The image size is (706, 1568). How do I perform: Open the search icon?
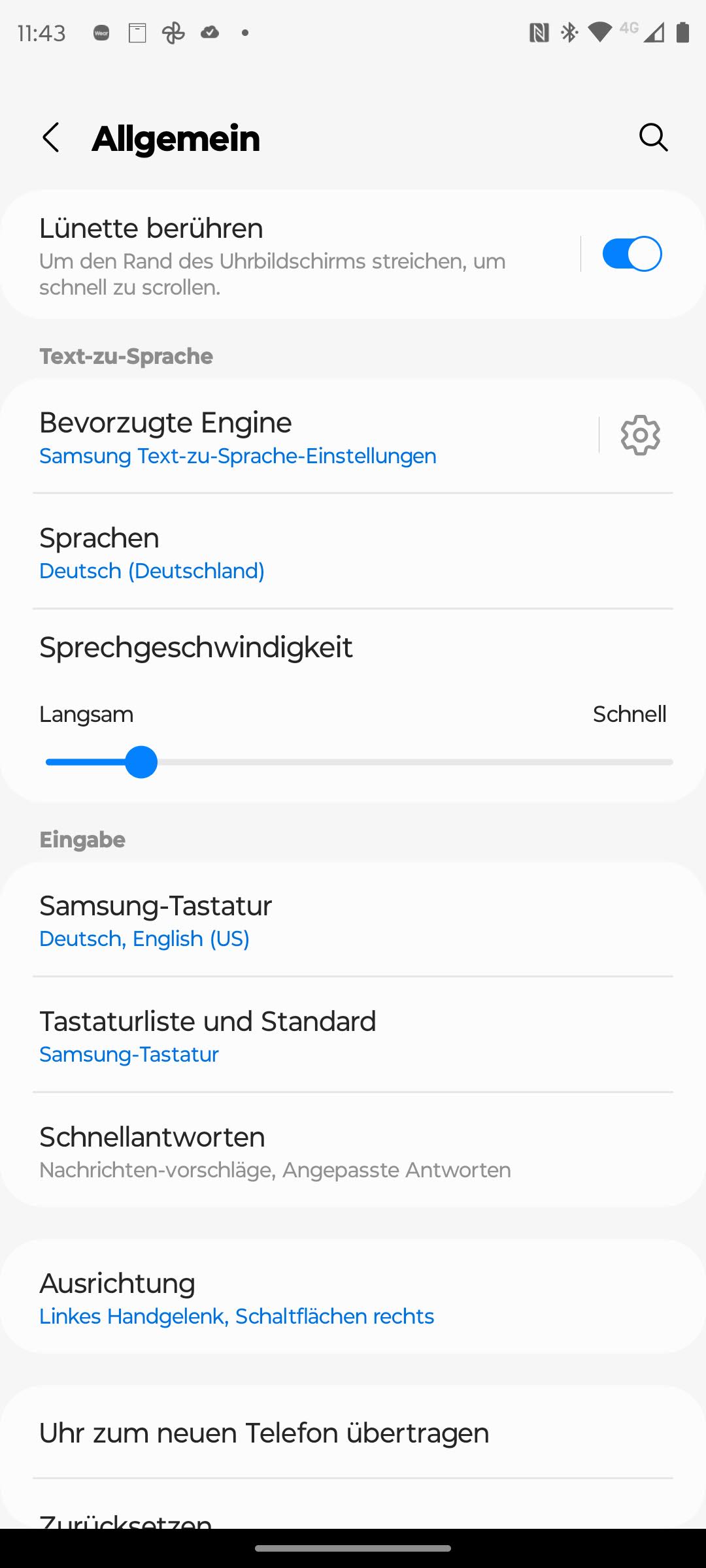click(653, 138)
